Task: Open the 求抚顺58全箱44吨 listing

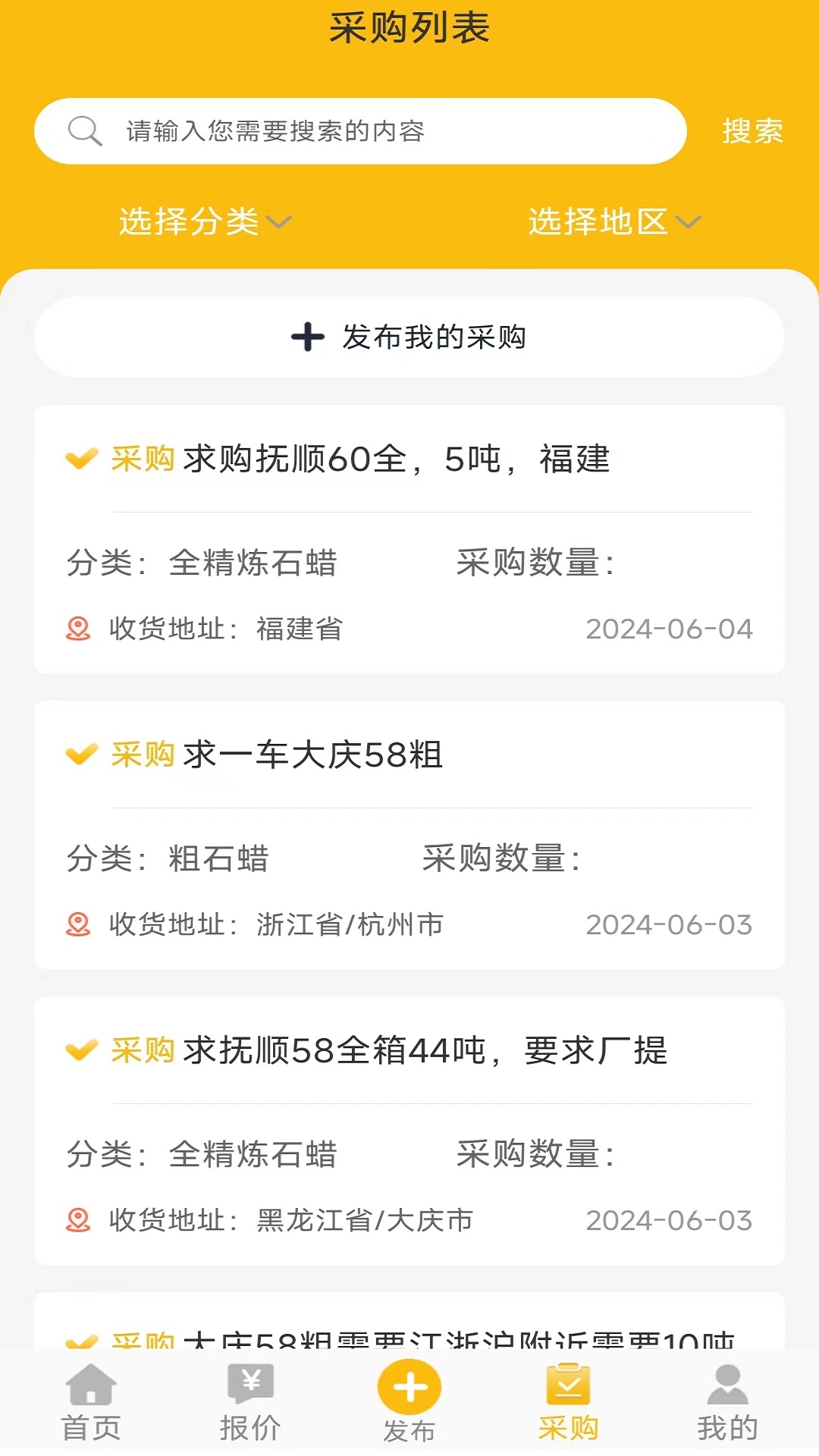Action: [x=409, y=1051]
